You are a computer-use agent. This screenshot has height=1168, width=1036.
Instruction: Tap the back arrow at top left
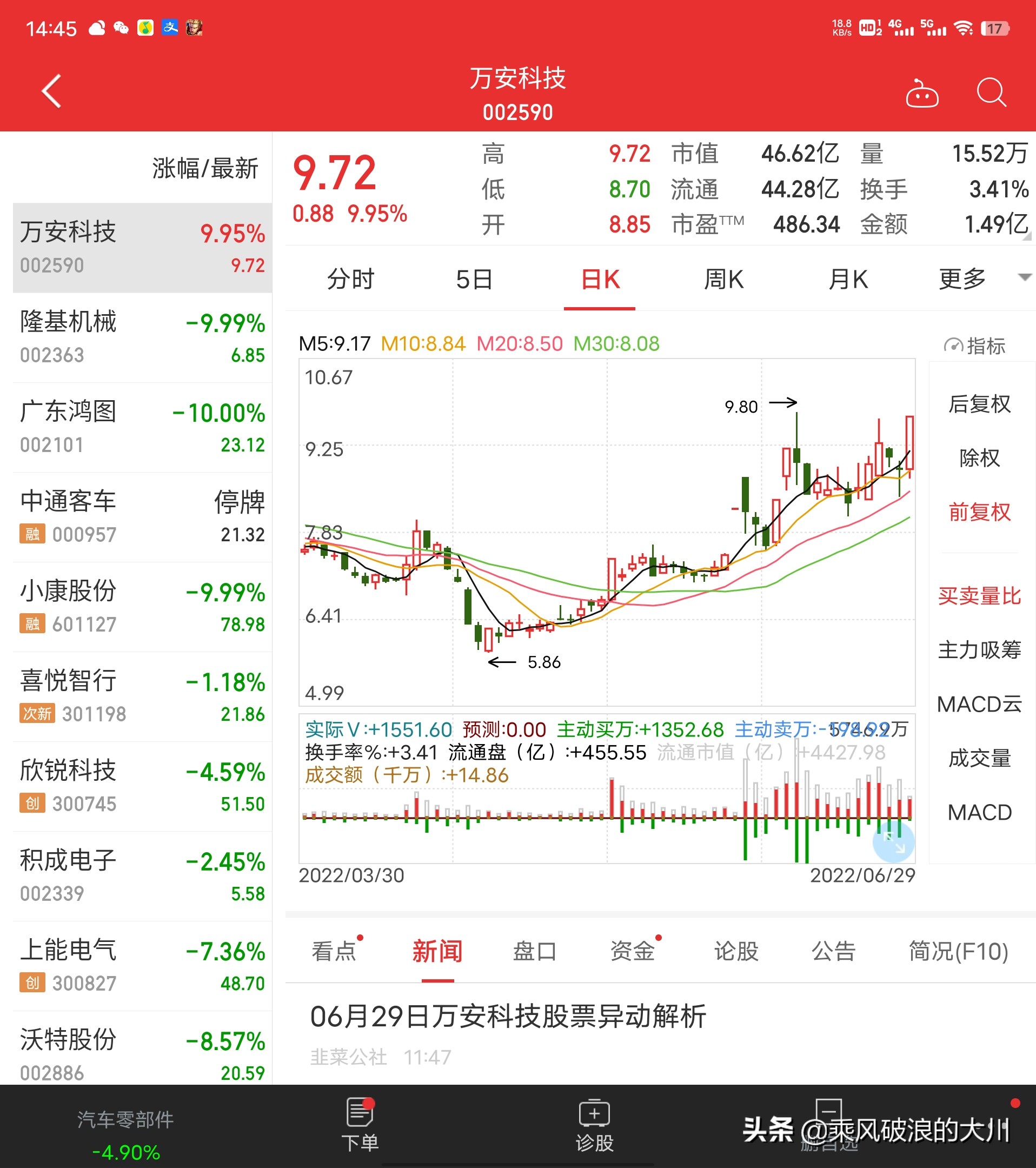point(51,91)
